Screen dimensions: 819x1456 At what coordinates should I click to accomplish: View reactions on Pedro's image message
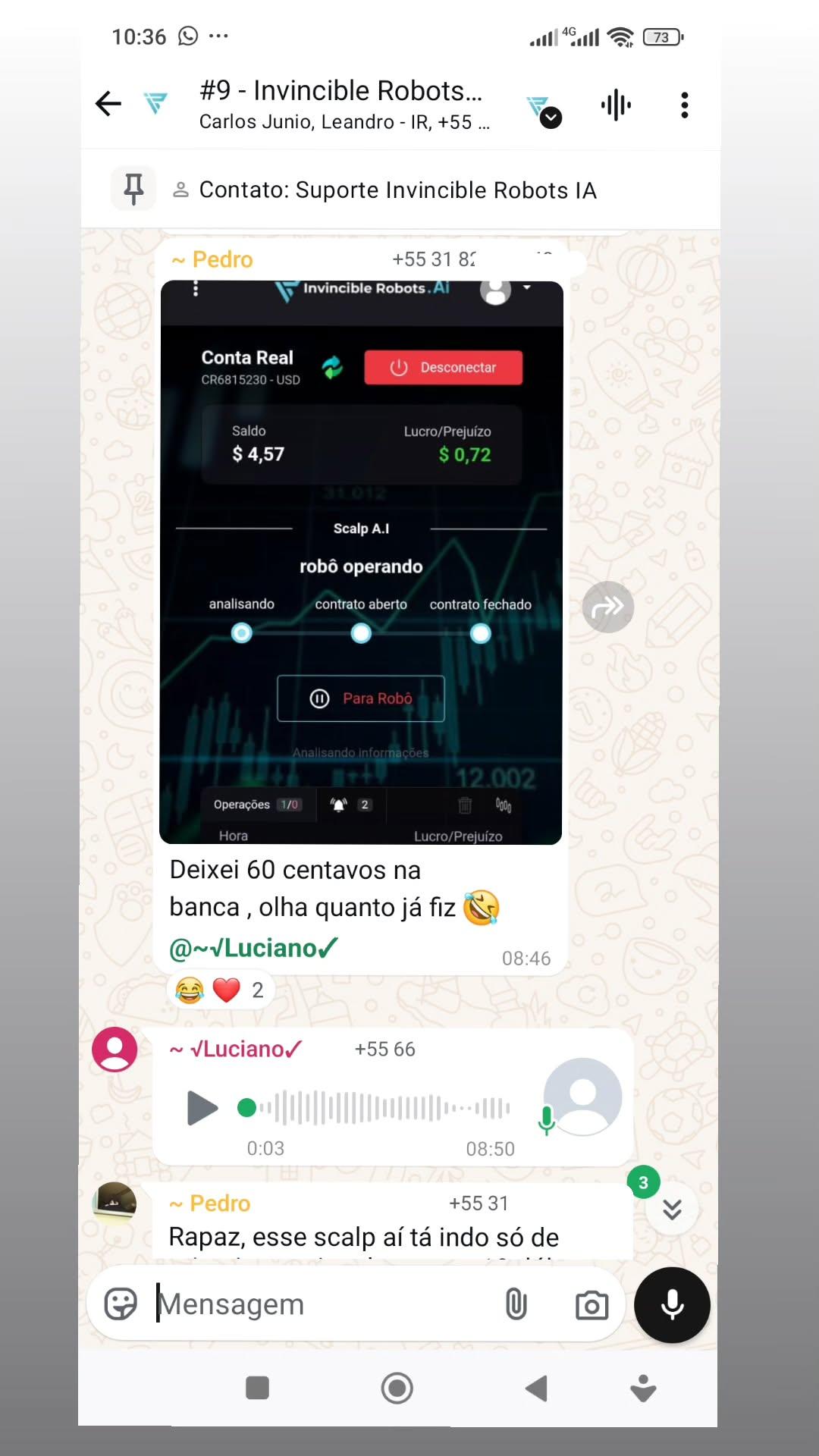(x=219, y=990)
